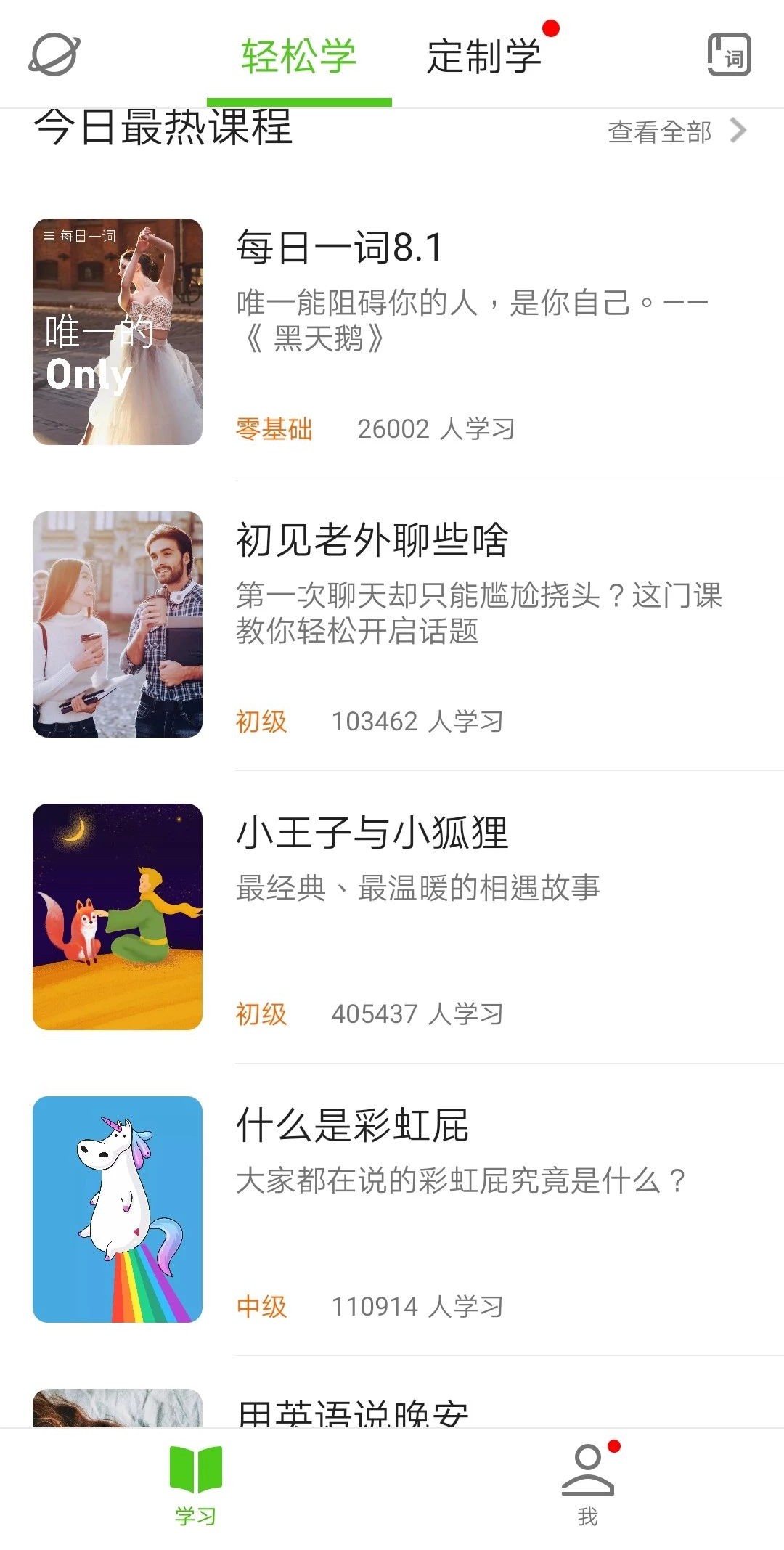Switch to the 定制学 tab
The height and width of the screenshot is (1550, 784).
pyautogui.click(x=485, y=58)
